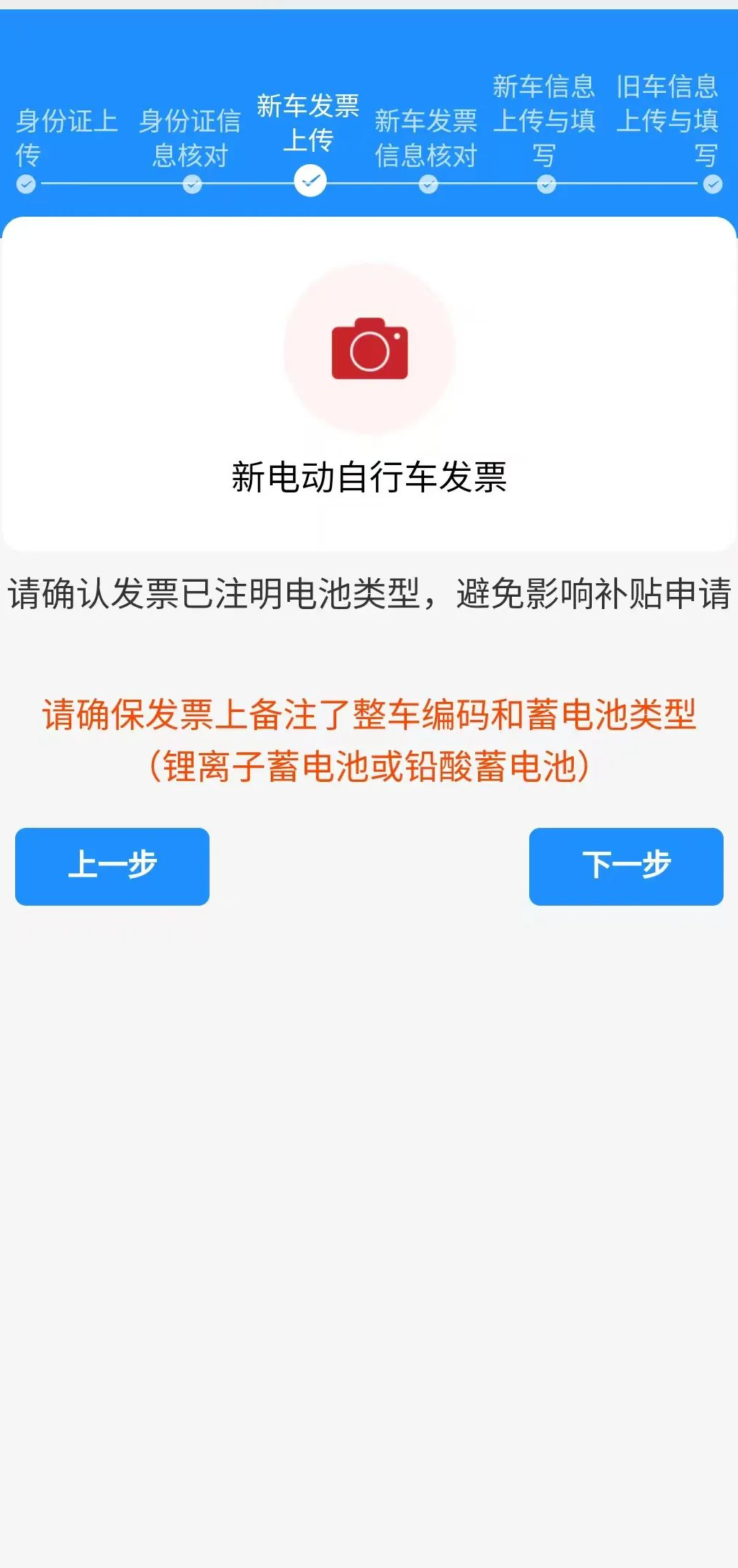Select the 身份证信息核对 step circle
The width and height of the screenshot is (738, 1568).
(191, 185)
